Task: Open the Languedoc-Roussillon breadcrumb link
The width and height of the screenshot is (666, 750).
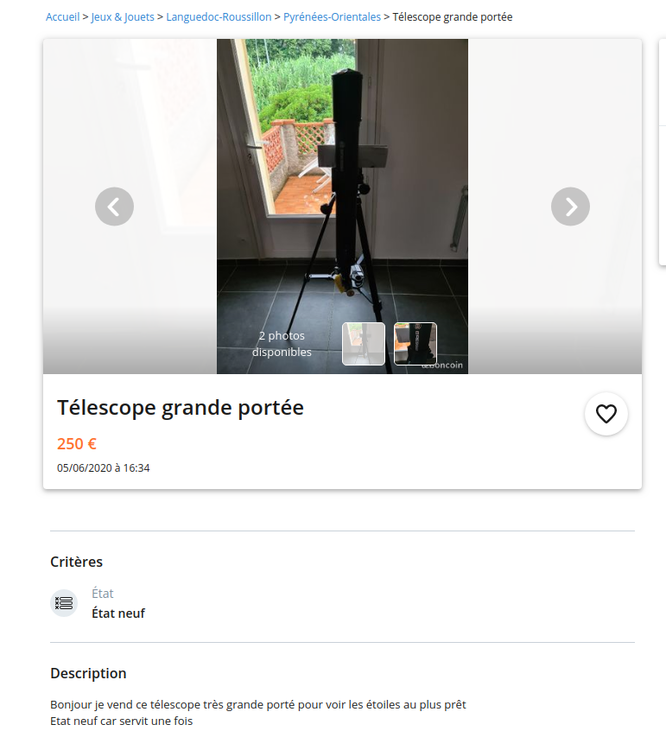Action: (219, 17)
